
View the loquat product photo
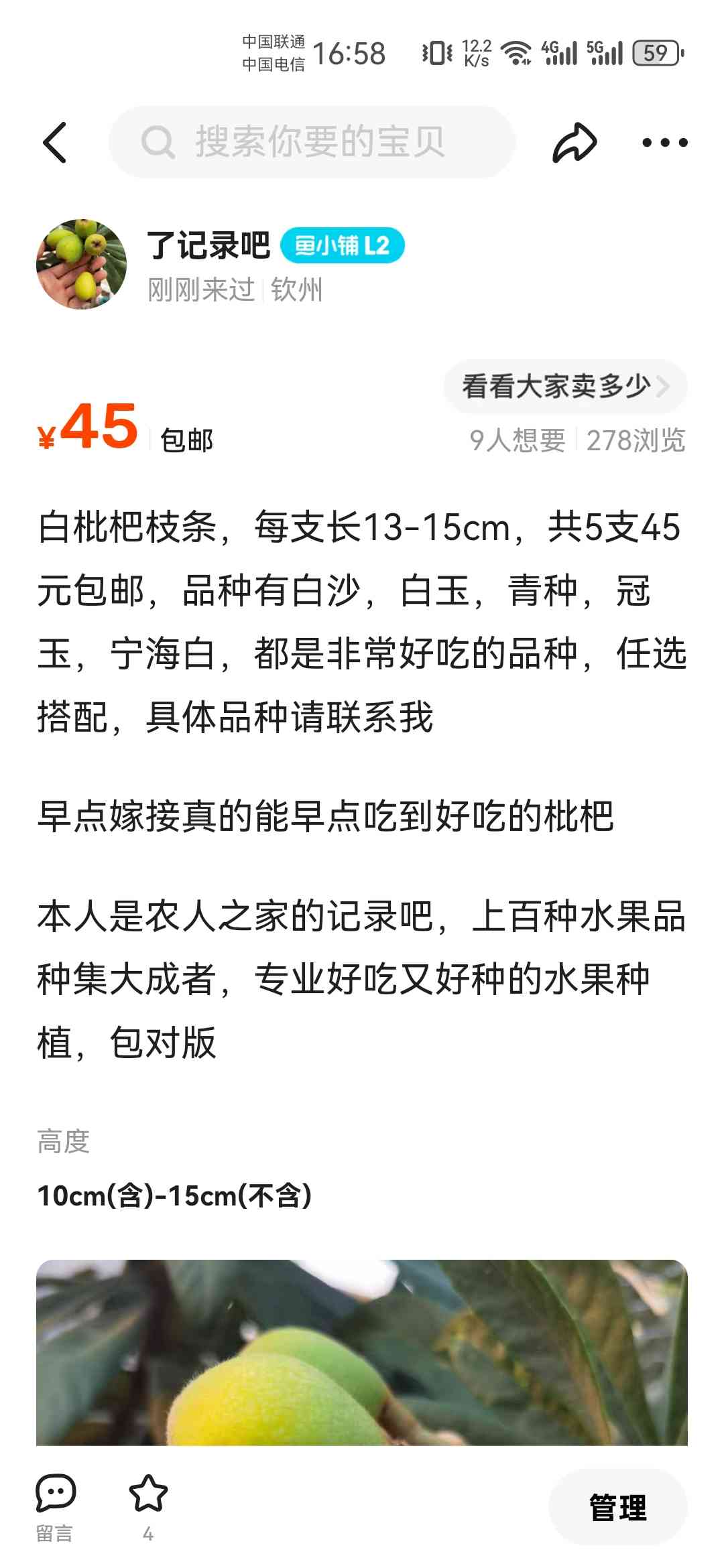click(362, 1352)
